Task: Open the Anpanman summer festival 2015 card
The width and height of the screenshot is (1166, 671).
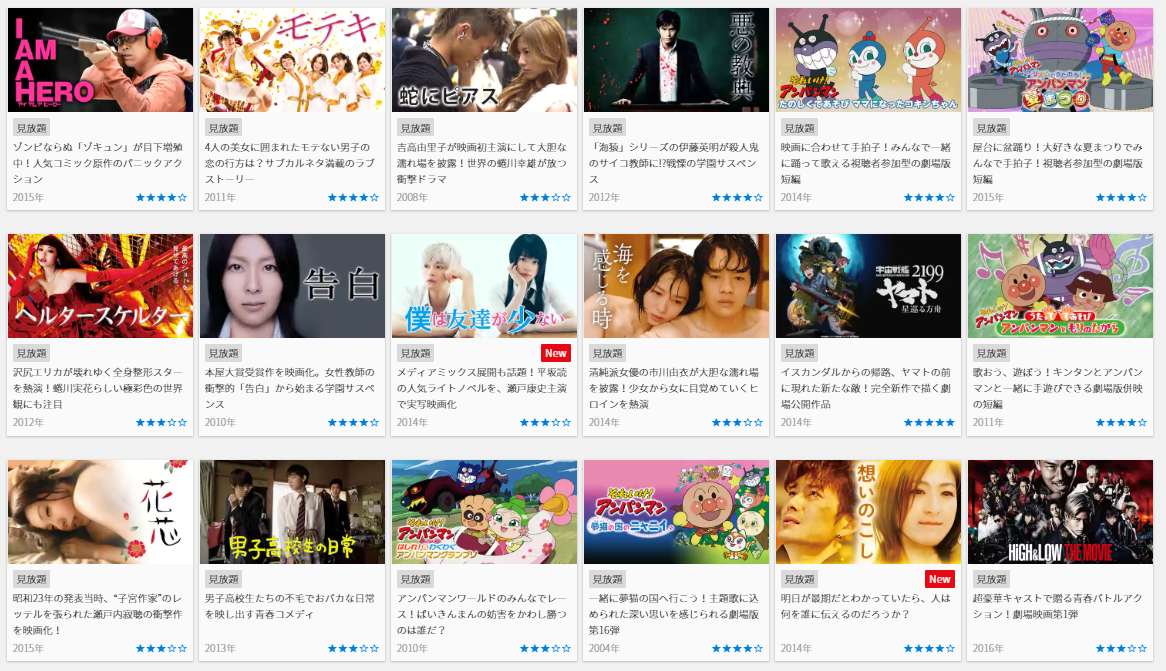Action: [x=1060, y=60]
